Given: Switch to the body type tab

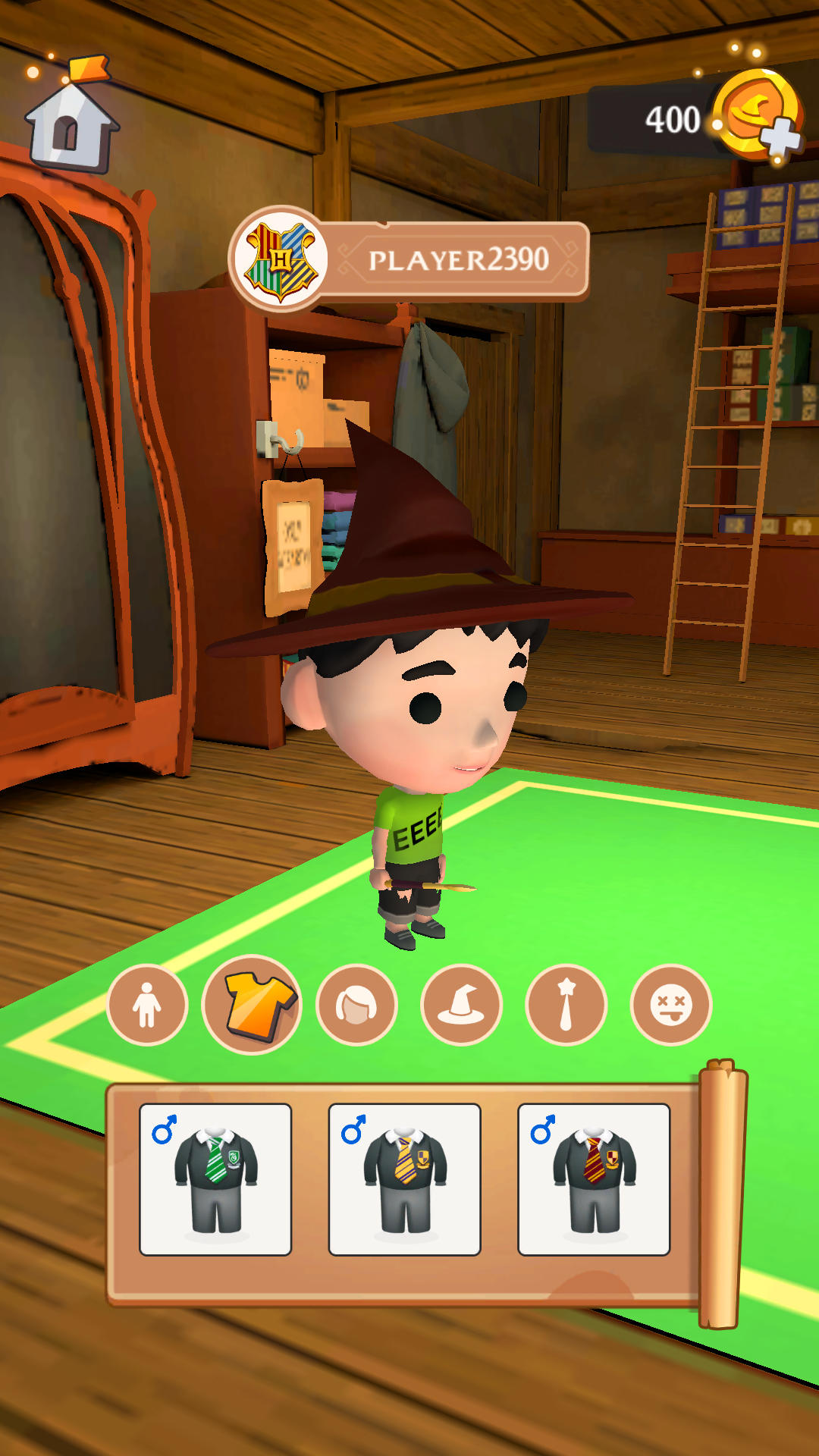Looking at the screenshot, I should [147, 1006].
